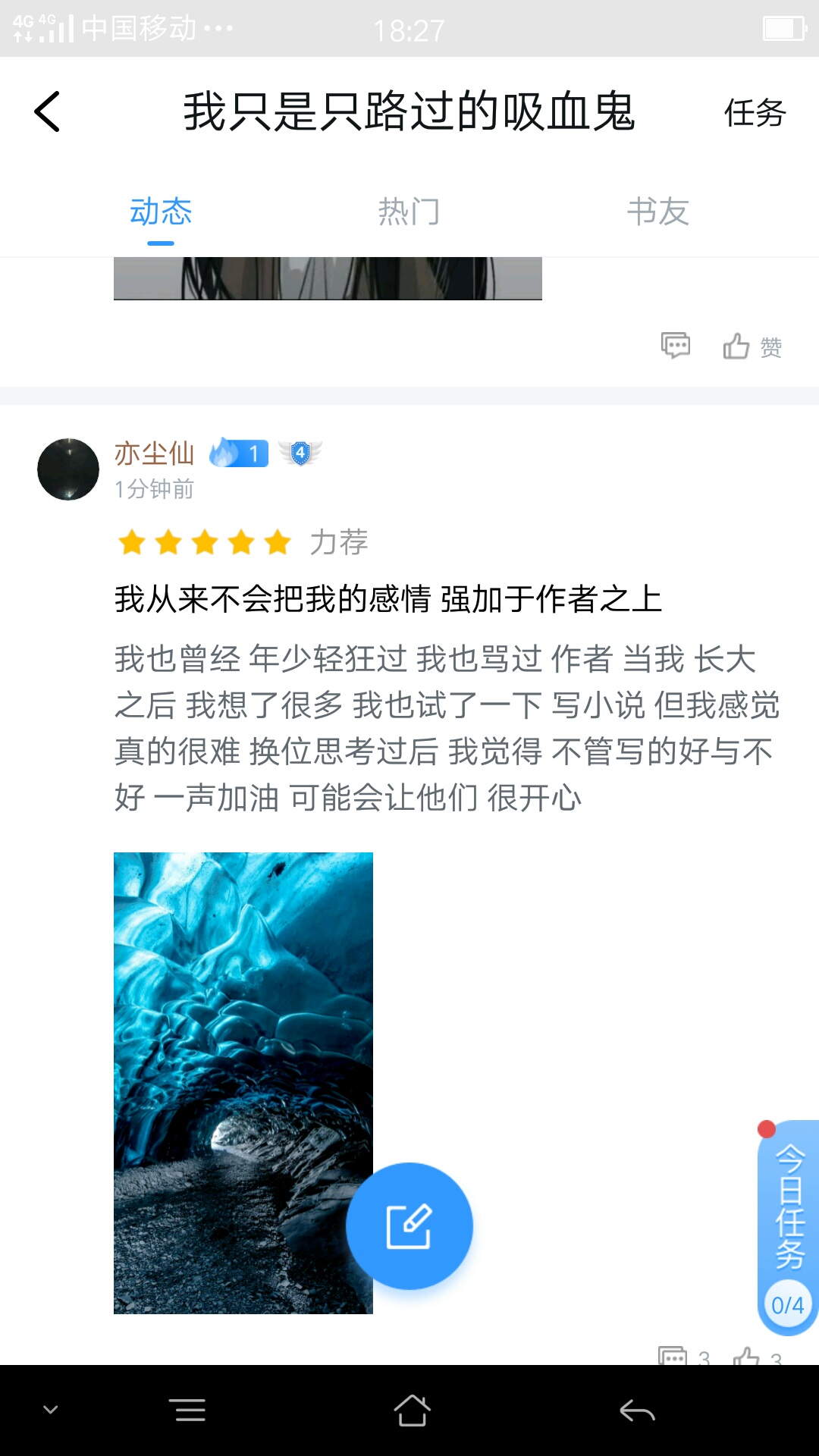The width and height of the screenshot is (819, 1456).
Task: Compose a new post with the pencil button
Action: (409, 1226)
